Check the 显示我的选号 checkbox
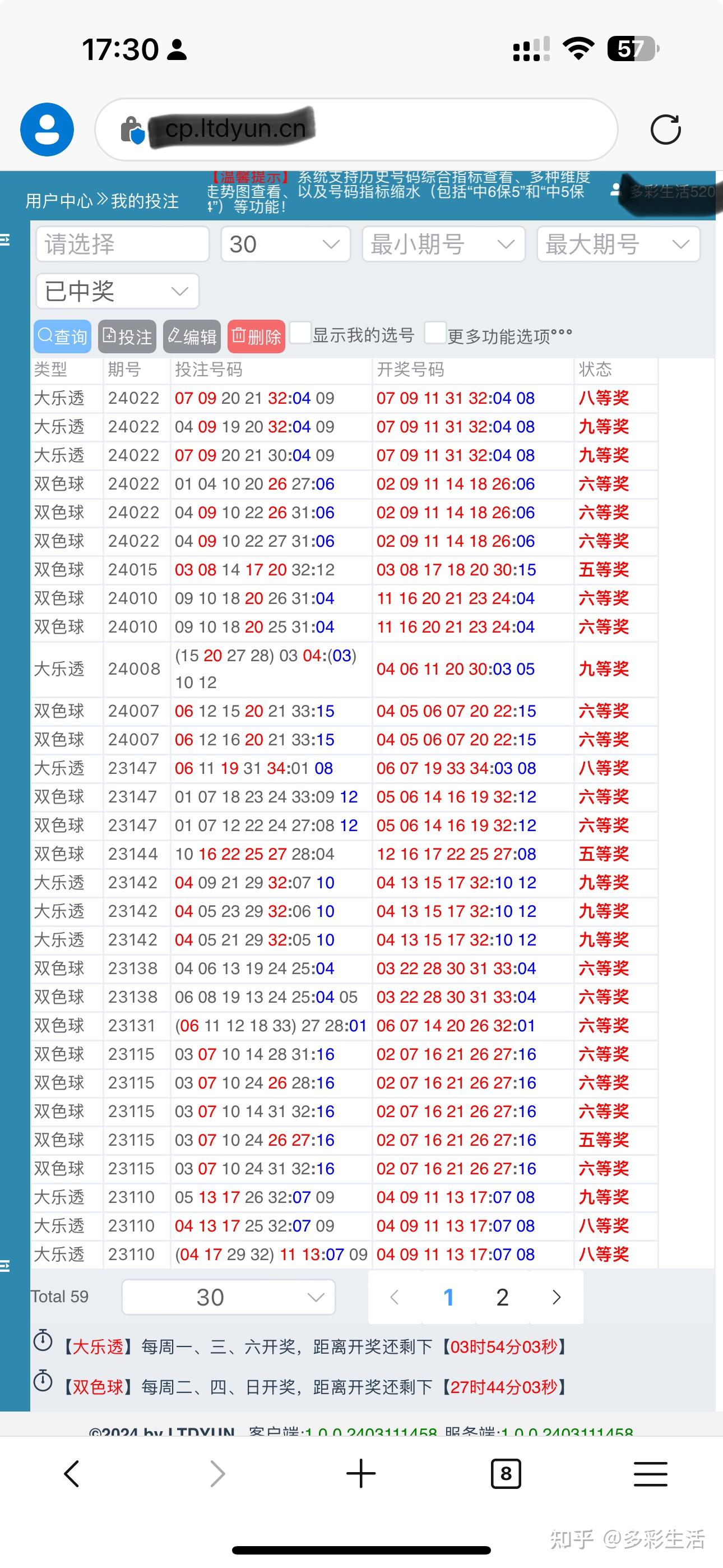The image size is (723, 1568). 300,333
